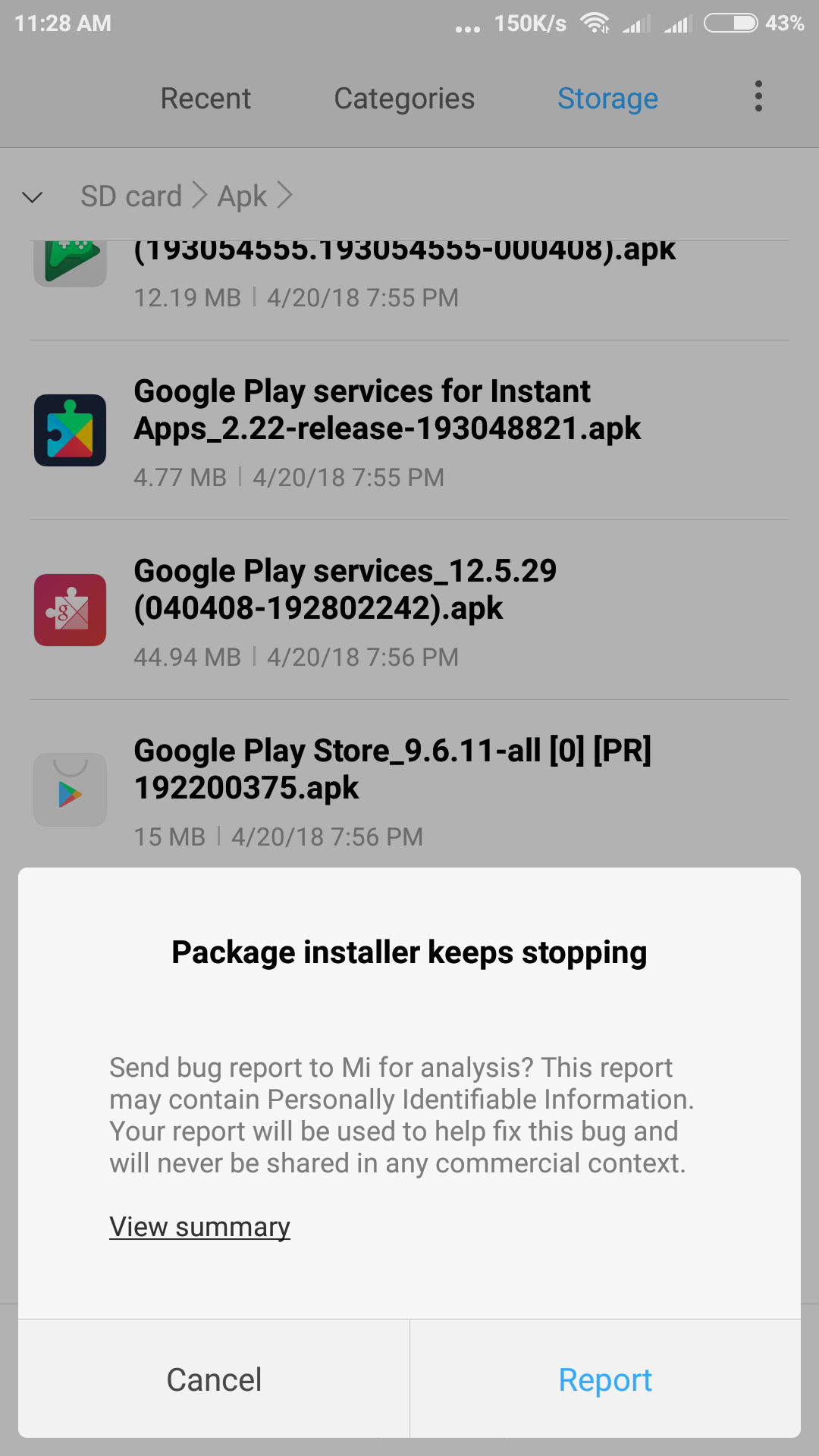Switch to the Recent tab
This screenshot has width=819, height=1456.
(x=206, y=99)
